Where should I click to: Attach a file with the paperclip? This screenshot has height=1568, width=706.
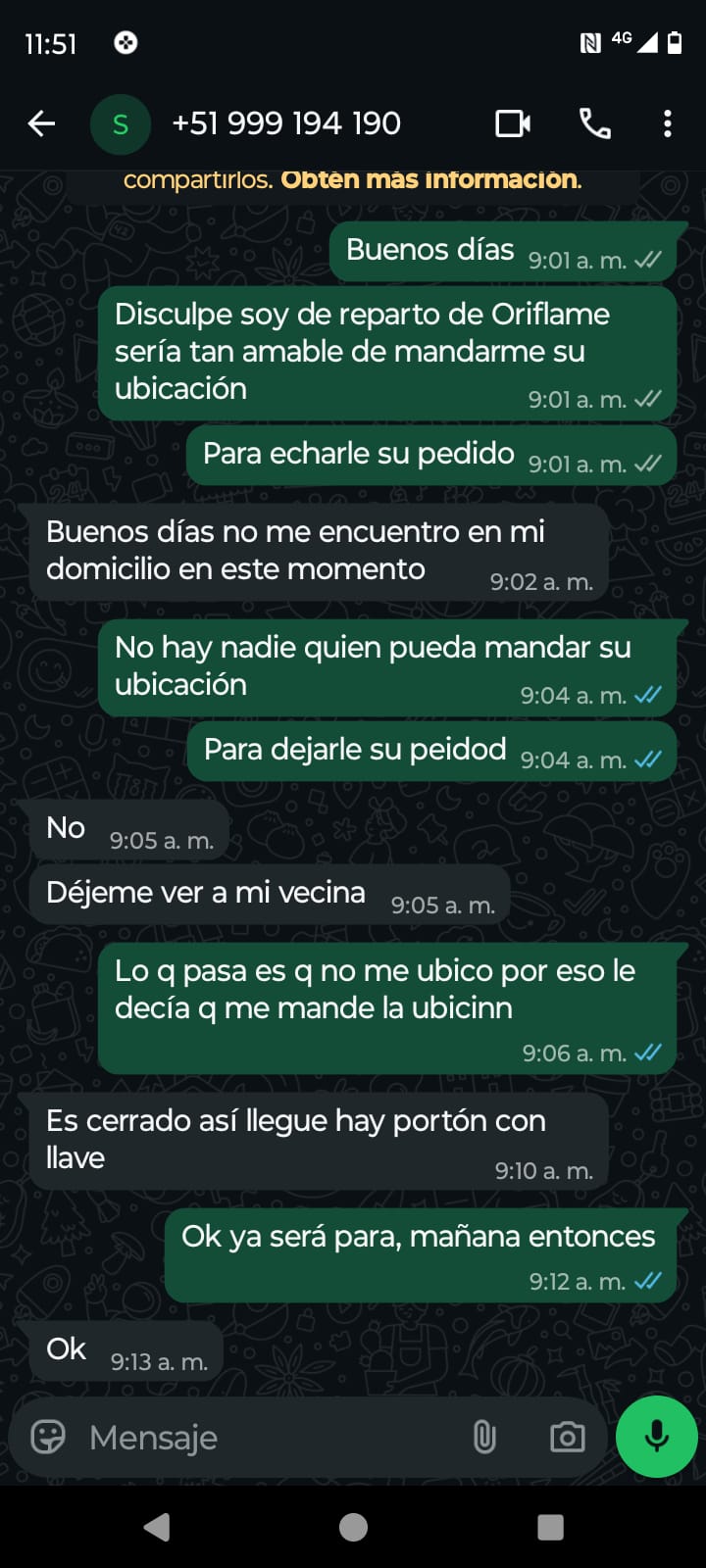tap(484, 1437)
